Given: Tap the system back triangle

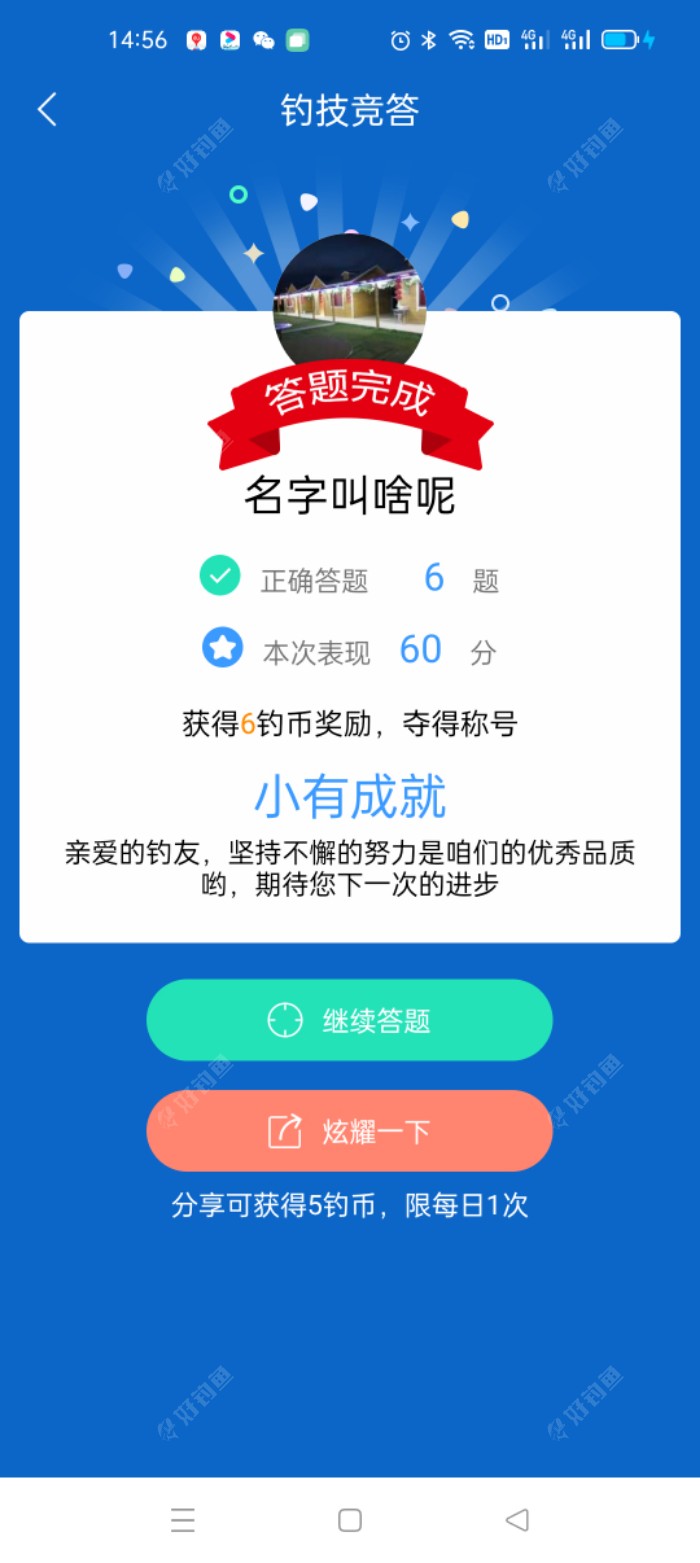Looking at the screenshot, I should [516, 1520].
